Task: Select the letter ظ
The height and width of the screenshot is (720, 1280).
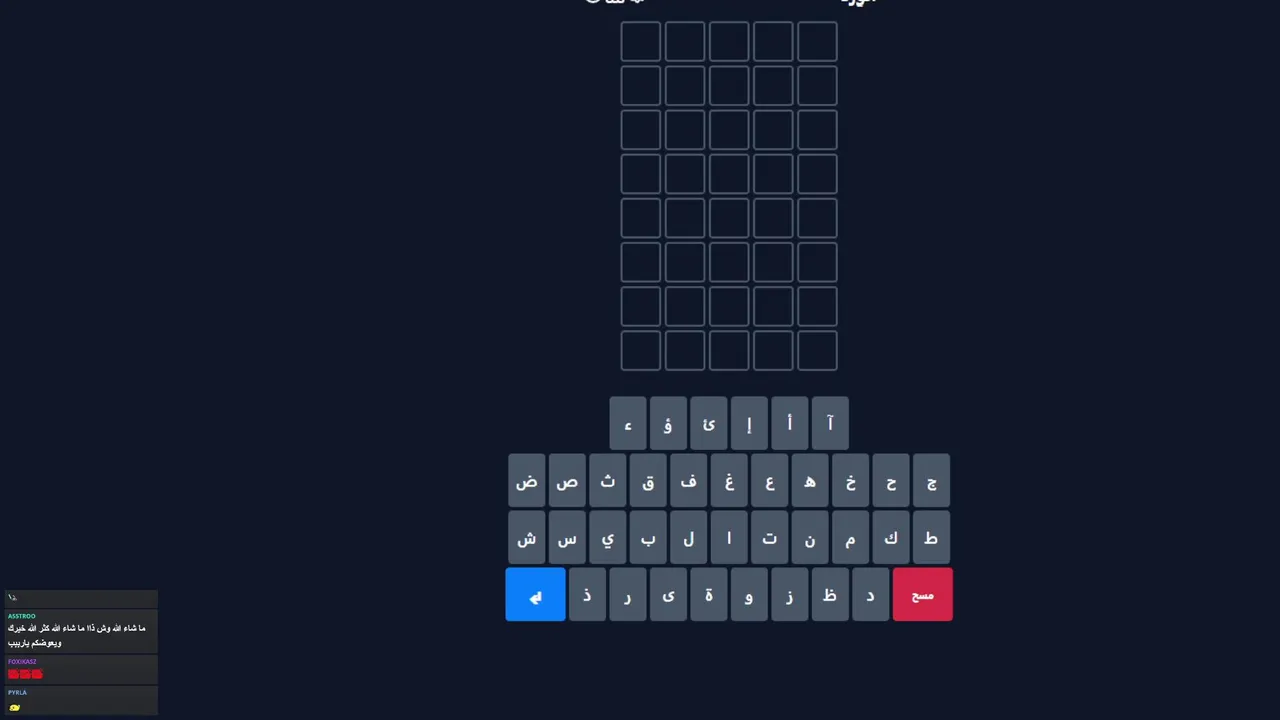Action: [830, 595]
